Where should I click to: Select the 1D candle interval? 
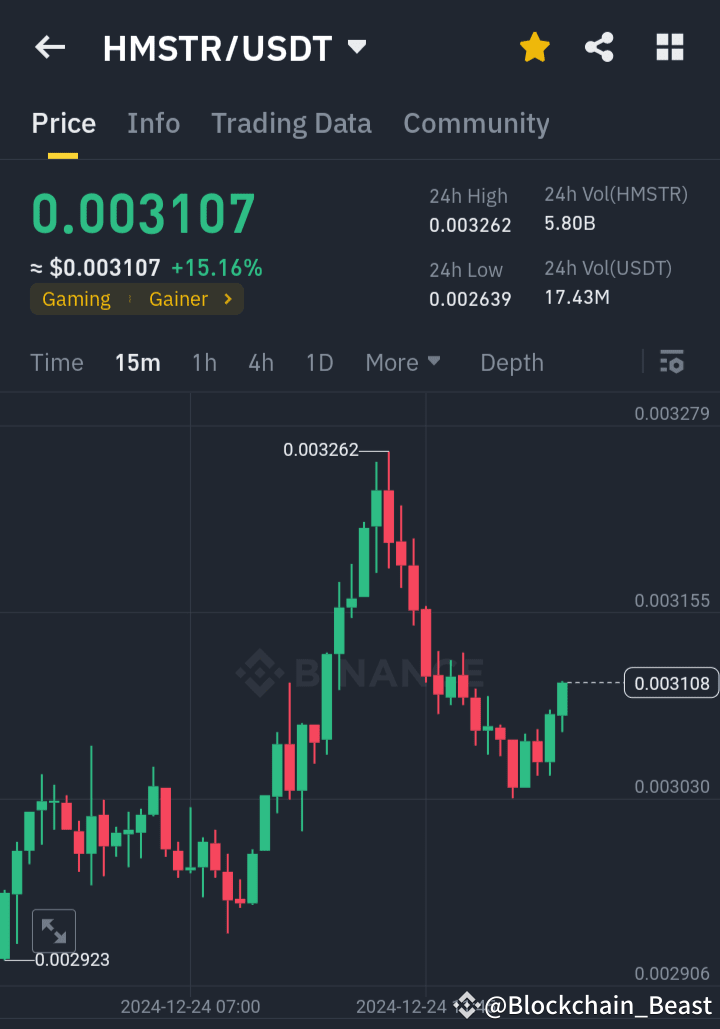(319, 362)
